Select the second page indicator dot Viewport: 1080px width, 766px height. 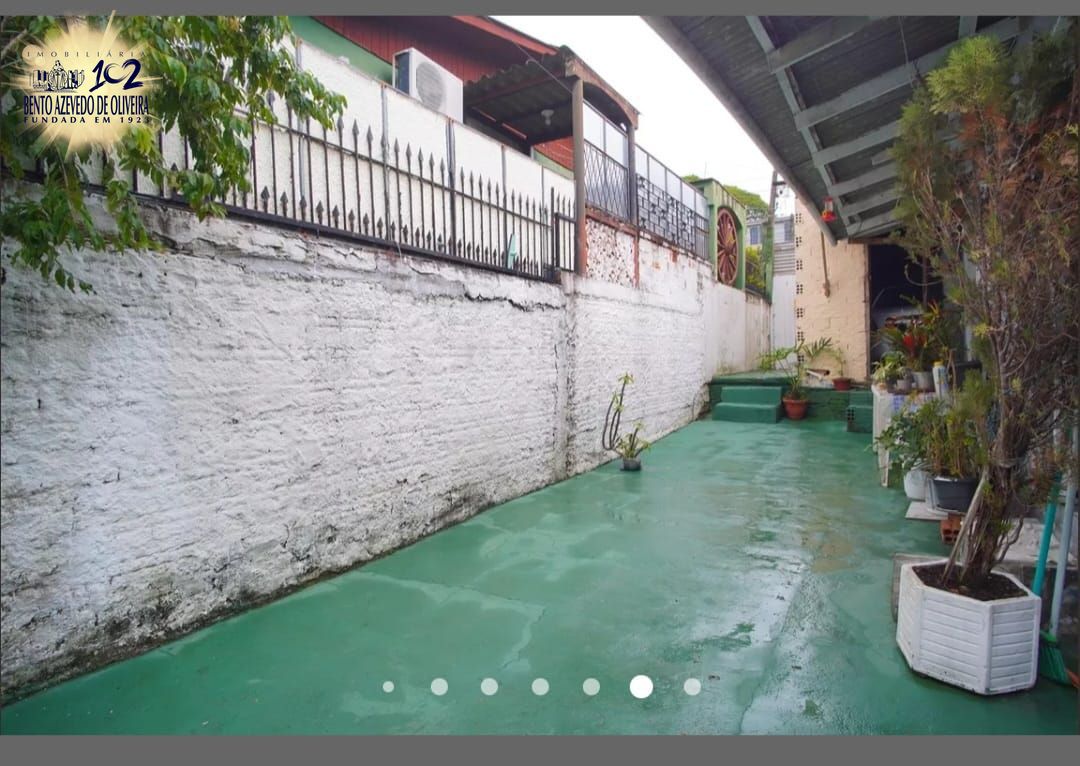coord(439,687)
